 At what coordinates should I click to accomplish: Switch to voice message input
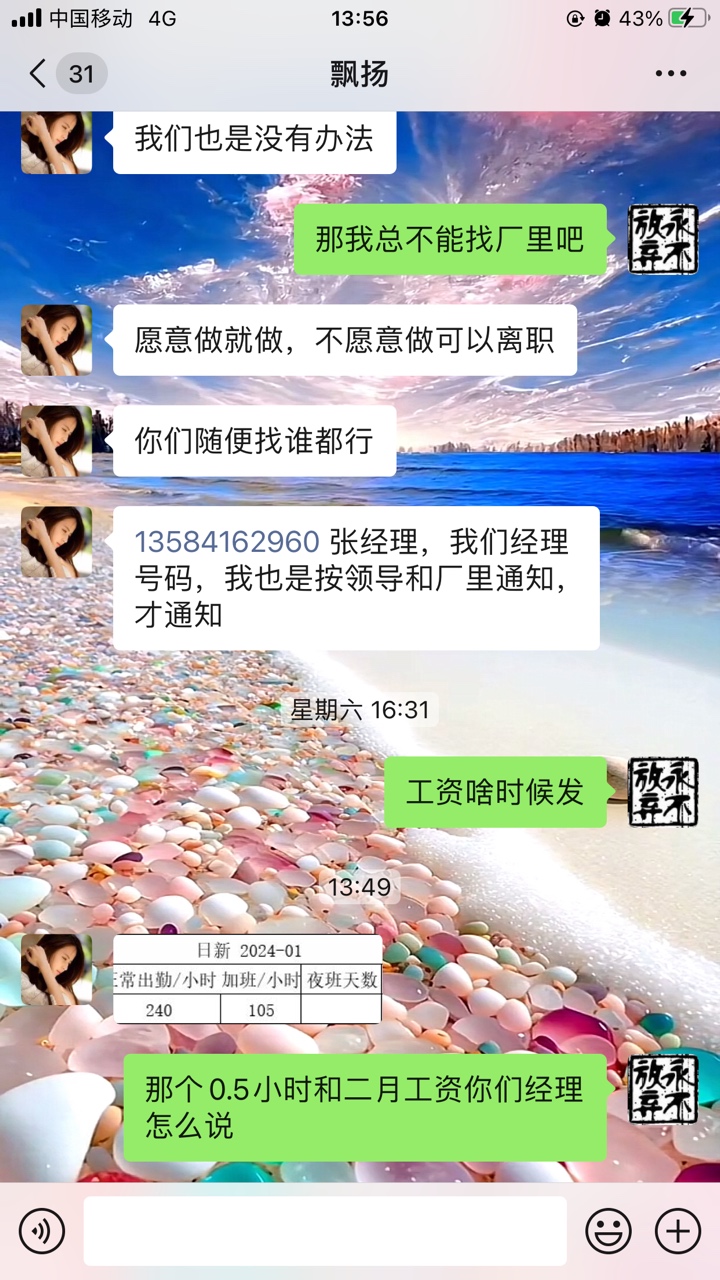click(41, 1230)
